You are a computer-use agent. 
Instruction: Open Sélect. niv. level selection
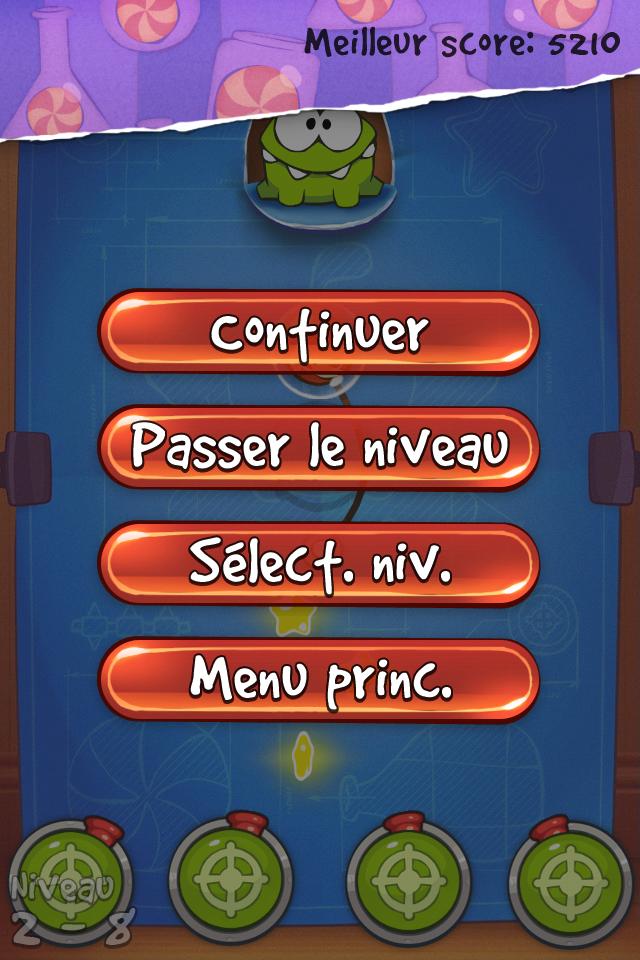319,564
